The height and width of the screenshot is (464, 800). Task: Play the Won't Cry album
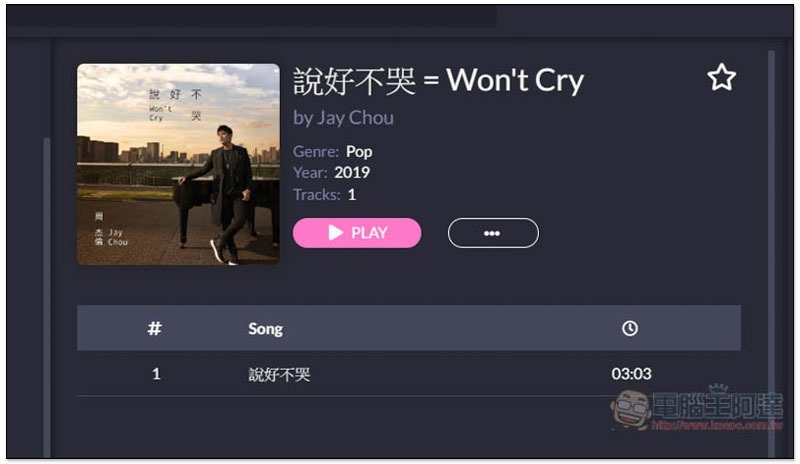point(357,233)
